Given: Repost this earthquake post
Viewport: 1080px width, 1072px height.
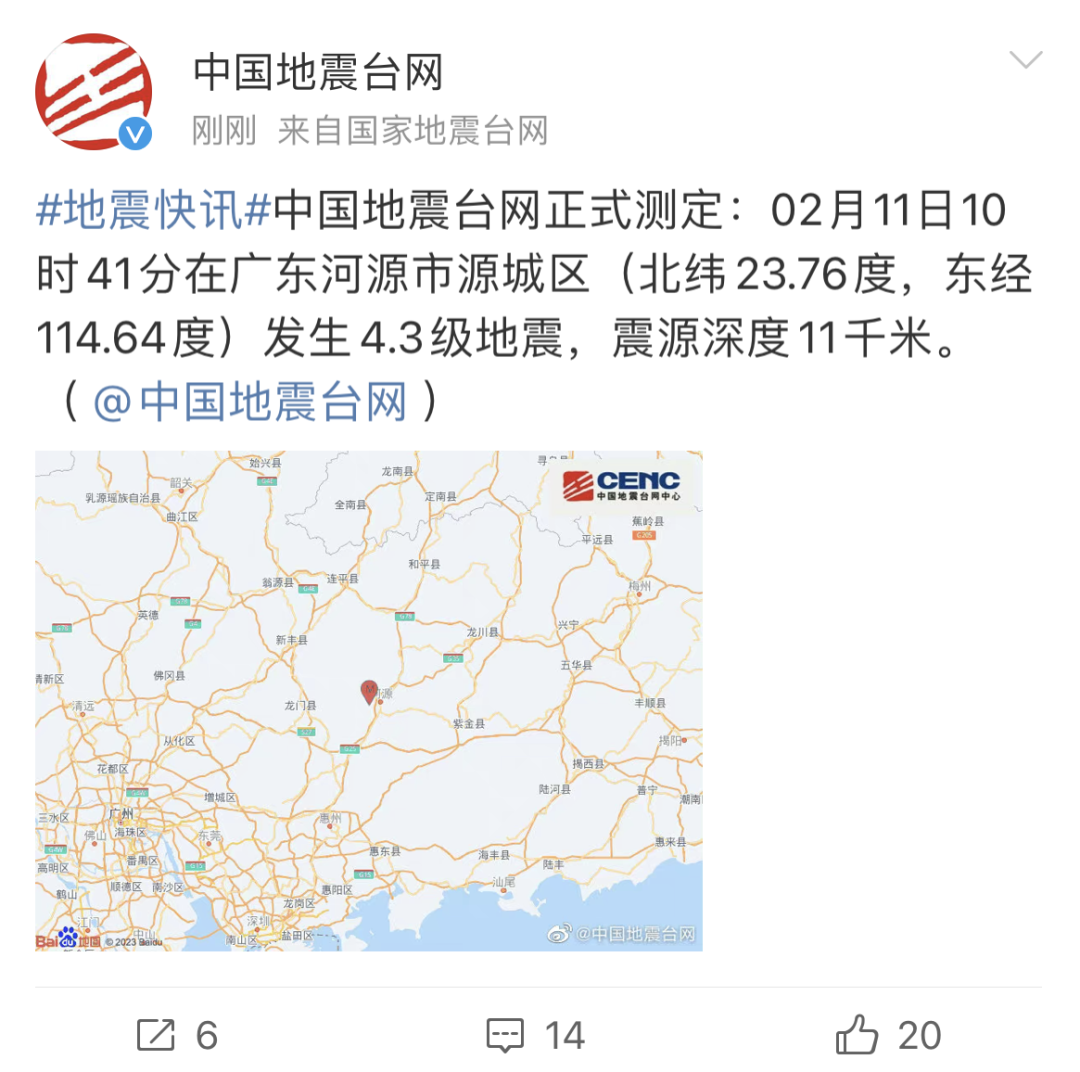Looking at the screenshot, I should pos(176,1034).
